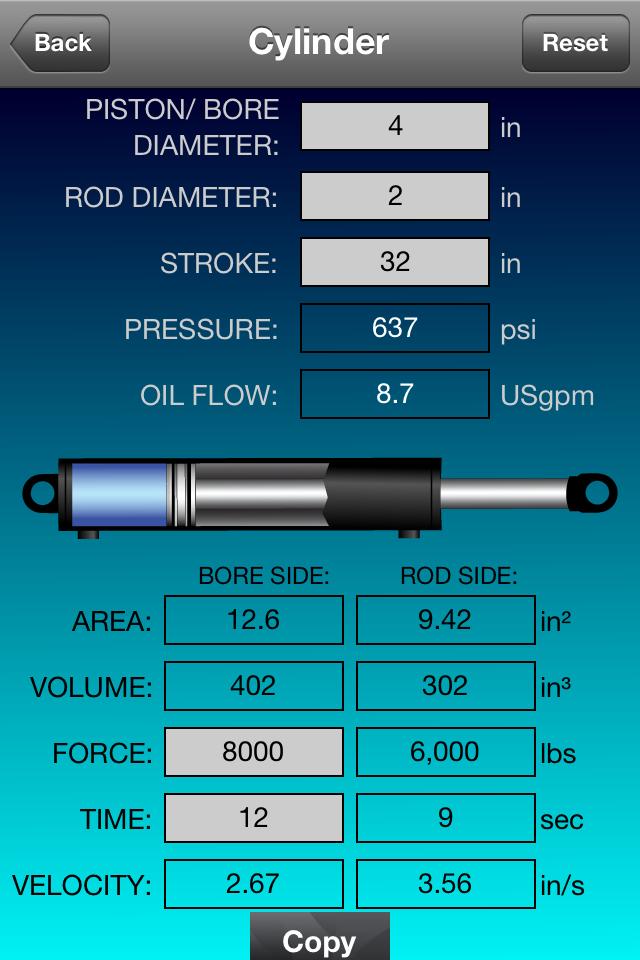Edit the rod side time field
This screenshot has width=640, height=960.
(445, 818)
